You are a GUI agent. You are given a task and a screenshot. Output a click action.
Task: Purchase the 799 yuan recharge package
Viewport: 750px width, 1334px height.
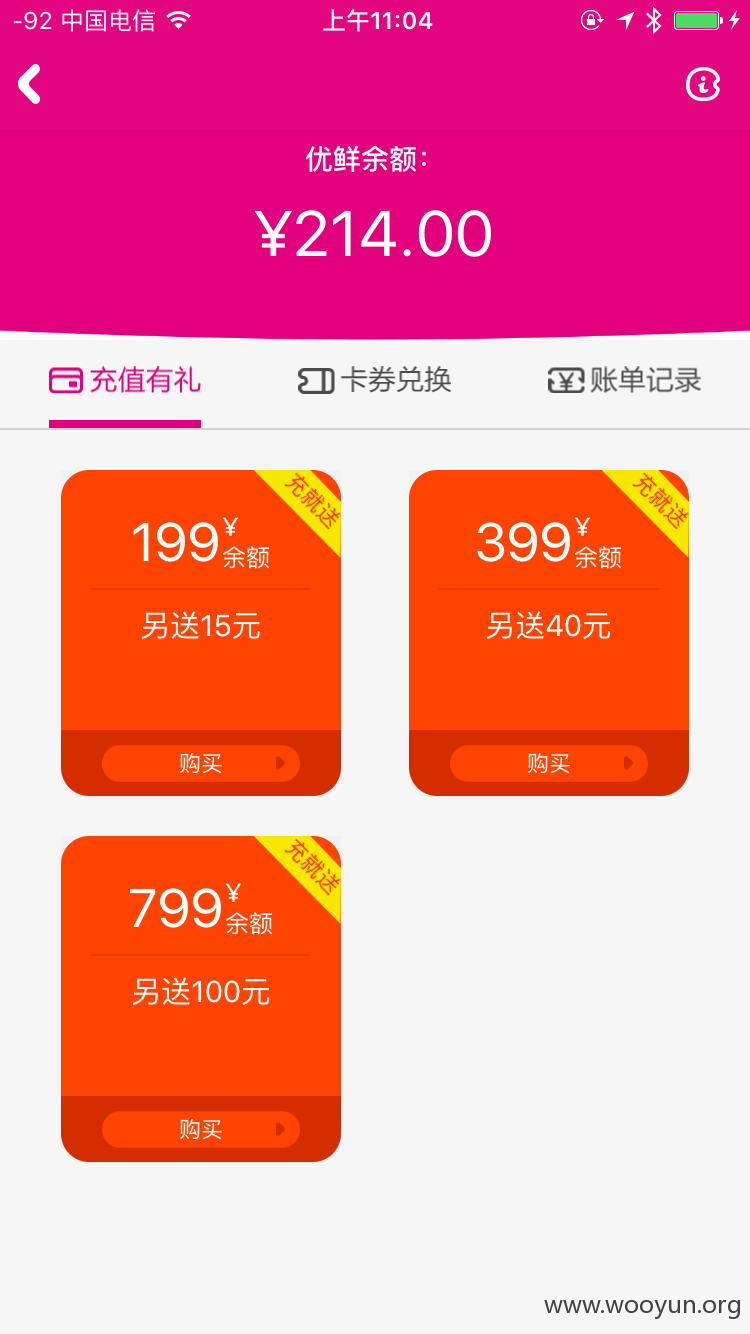[201, 1129]
